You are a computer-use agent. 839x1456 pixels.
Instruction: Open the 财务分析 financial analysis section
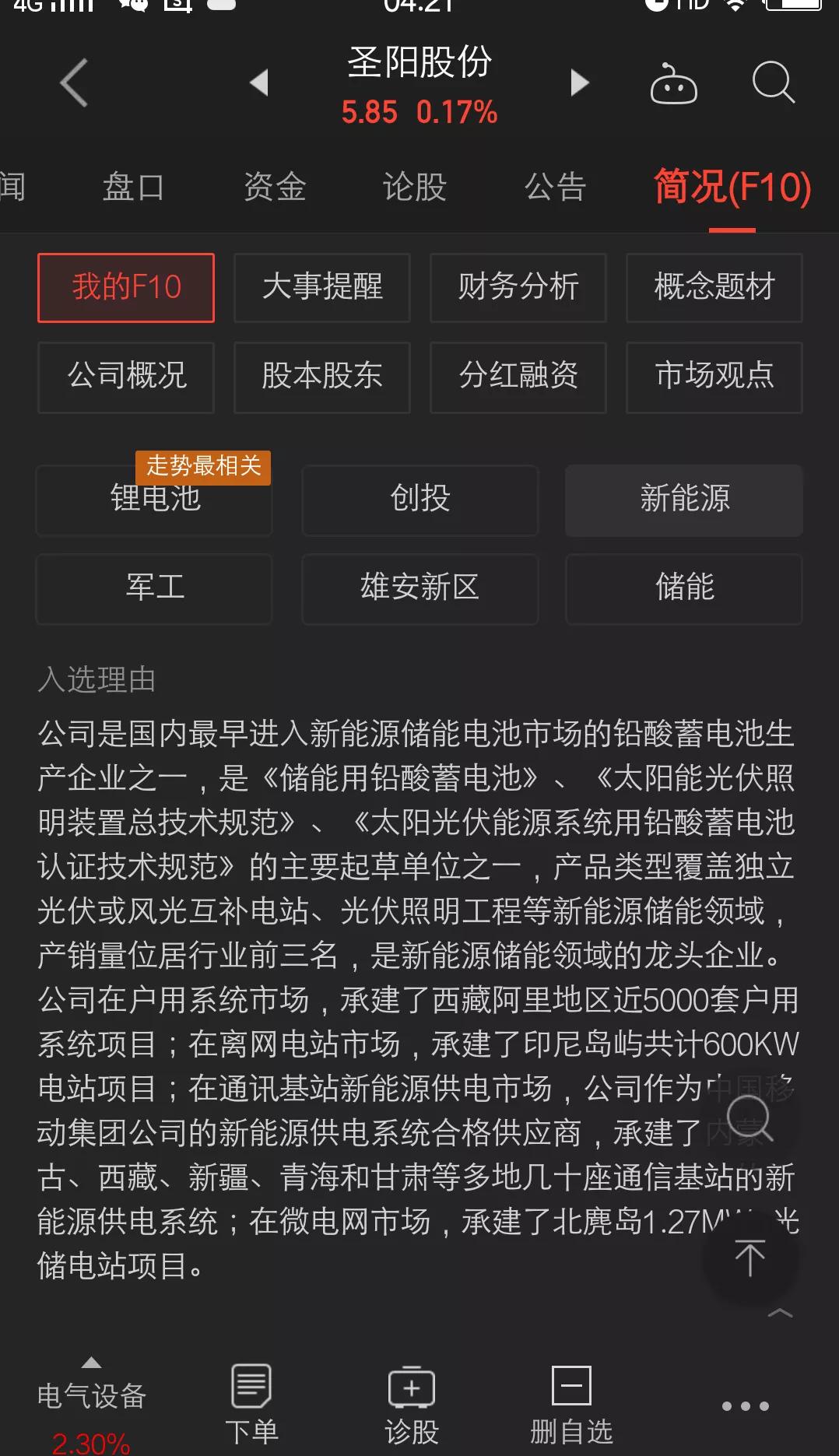[518, 287]
